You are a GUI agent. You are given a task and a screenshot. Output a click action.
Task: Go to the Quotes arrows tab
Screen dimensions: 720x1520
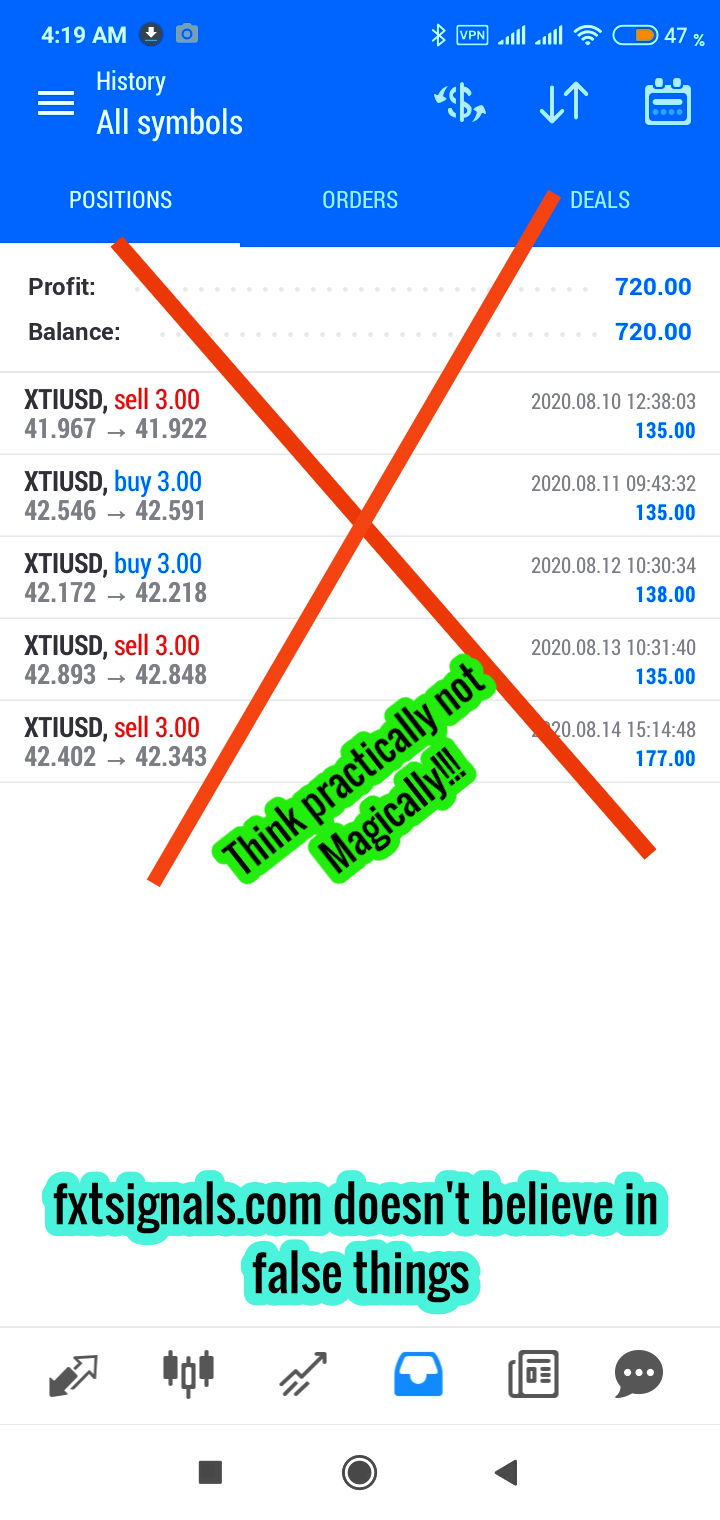click(x=73, y=1374)
